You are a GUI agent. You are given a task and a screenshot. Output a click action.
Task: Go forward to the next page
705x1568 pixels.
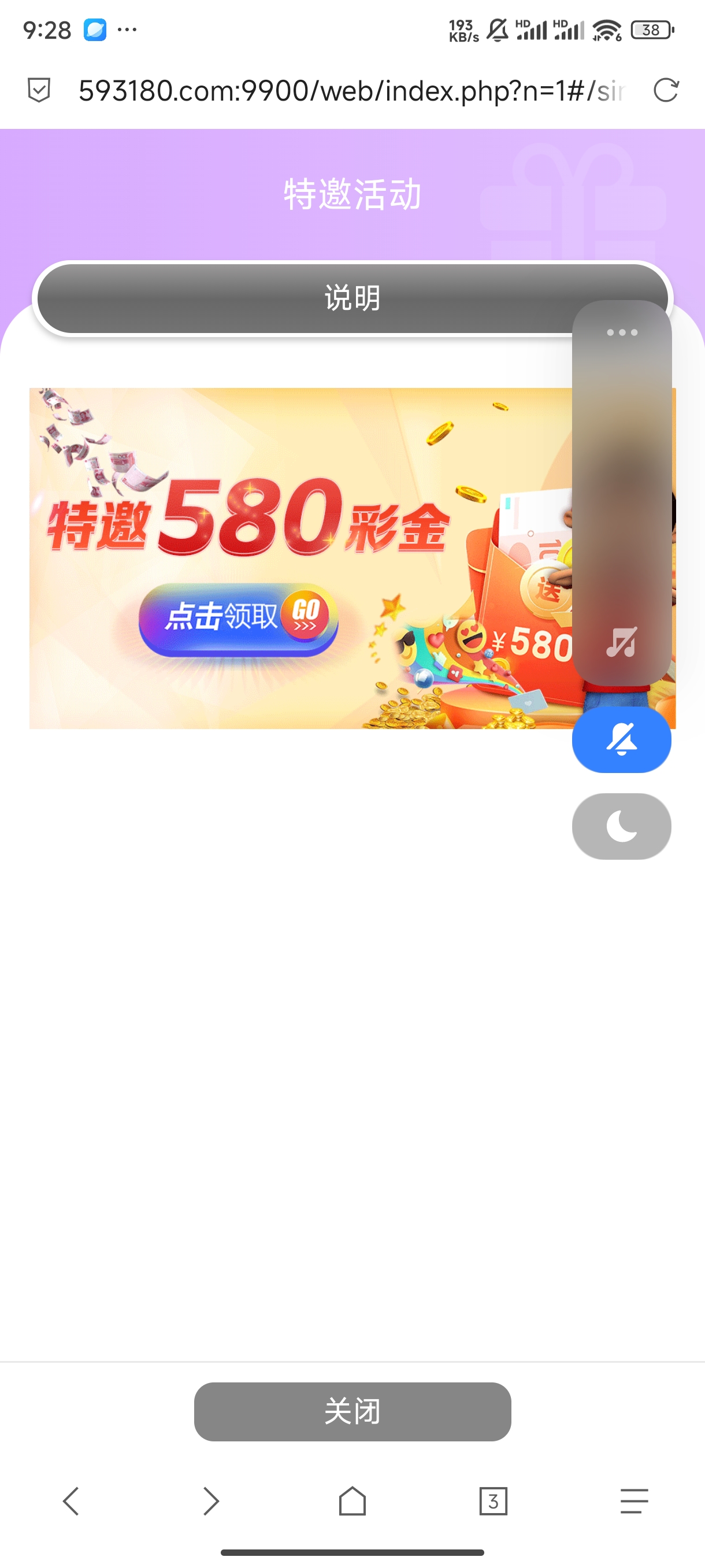(x=211, y=1501)
